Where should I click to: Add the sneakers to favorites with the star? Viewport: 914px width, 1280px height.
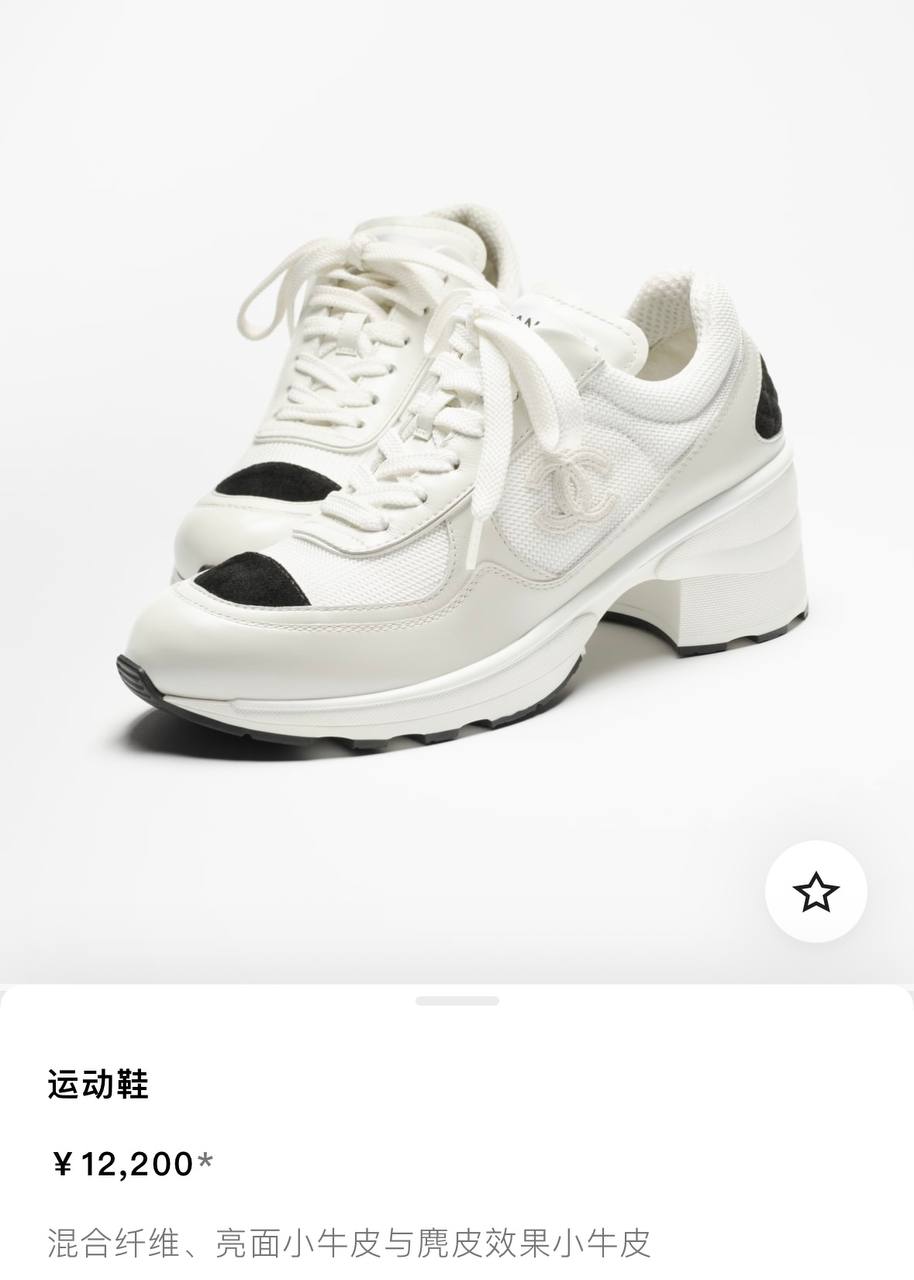point(815,891)
